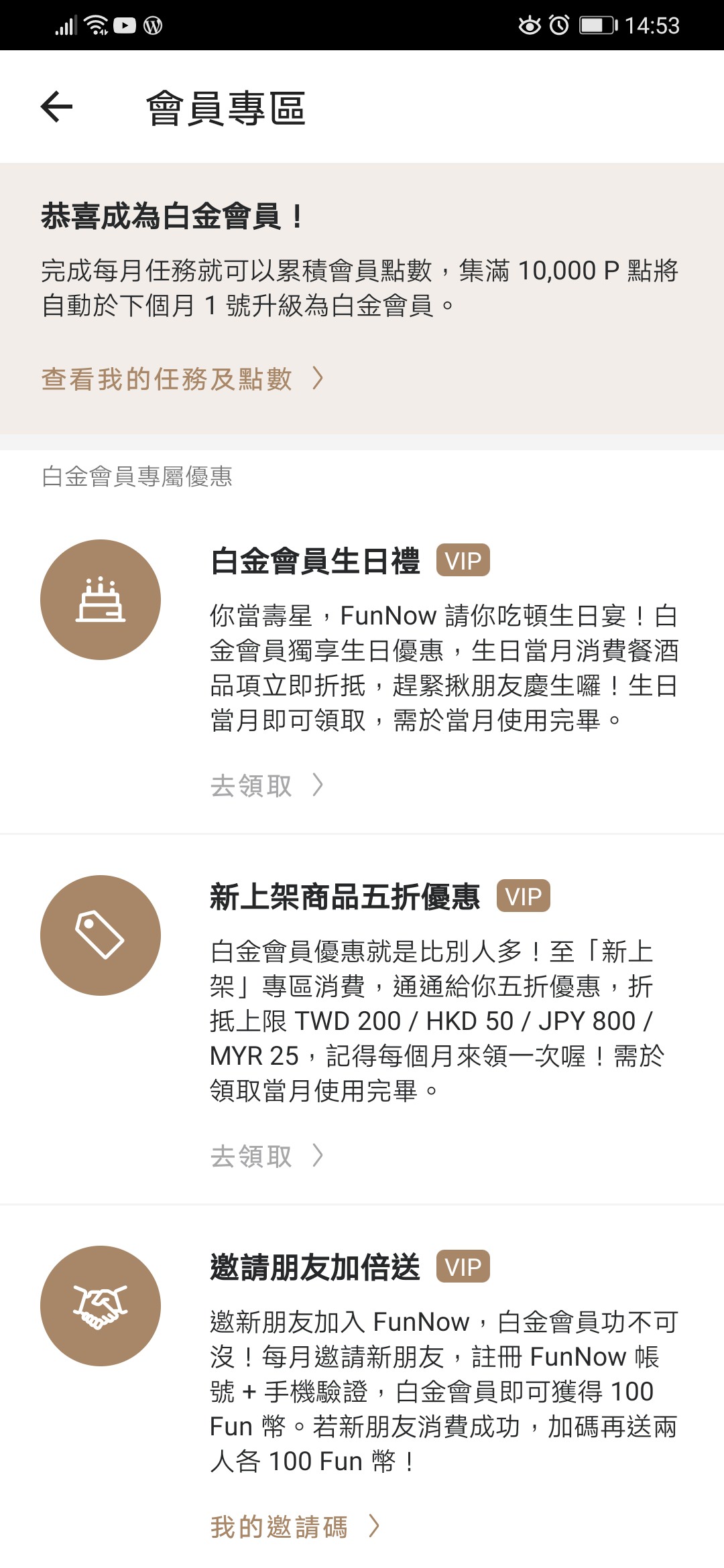This screenshot has width=724, height=1568.
Task: Go back using the top arrow
Action: (x=56, y=107)
